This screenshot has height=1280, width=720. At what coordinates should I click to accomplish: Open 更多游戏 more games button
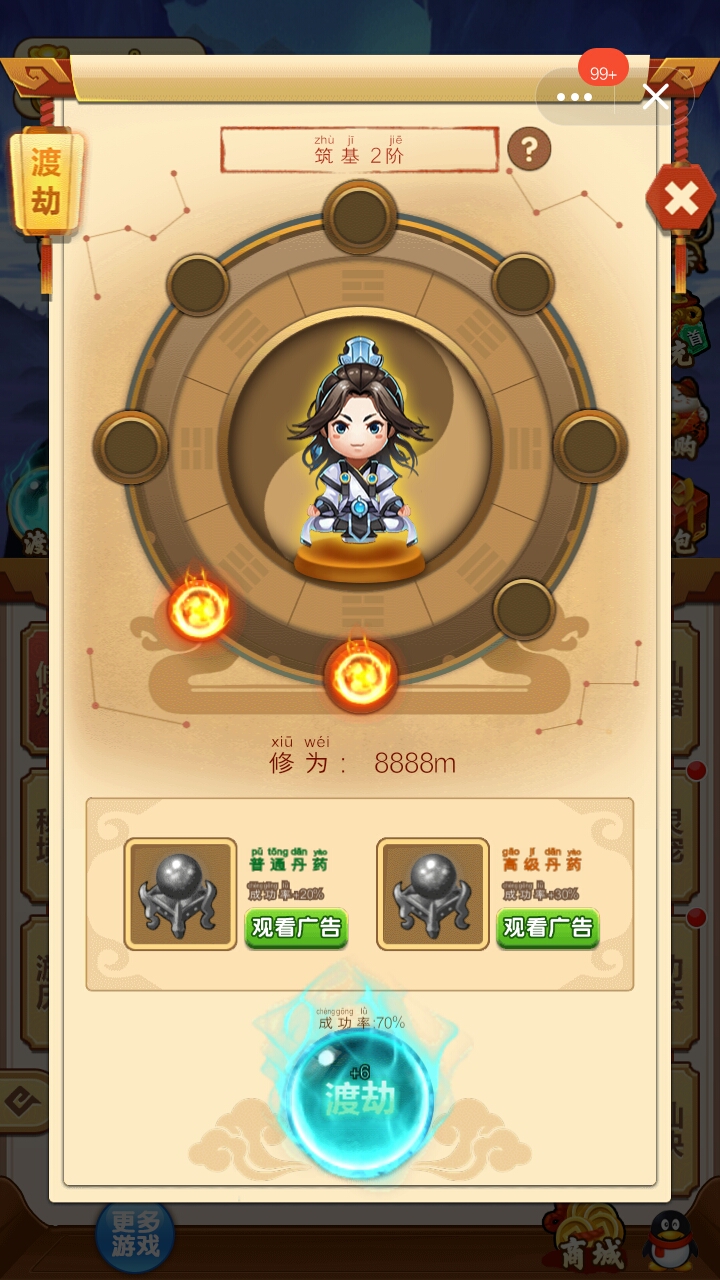coord(136,1234)
